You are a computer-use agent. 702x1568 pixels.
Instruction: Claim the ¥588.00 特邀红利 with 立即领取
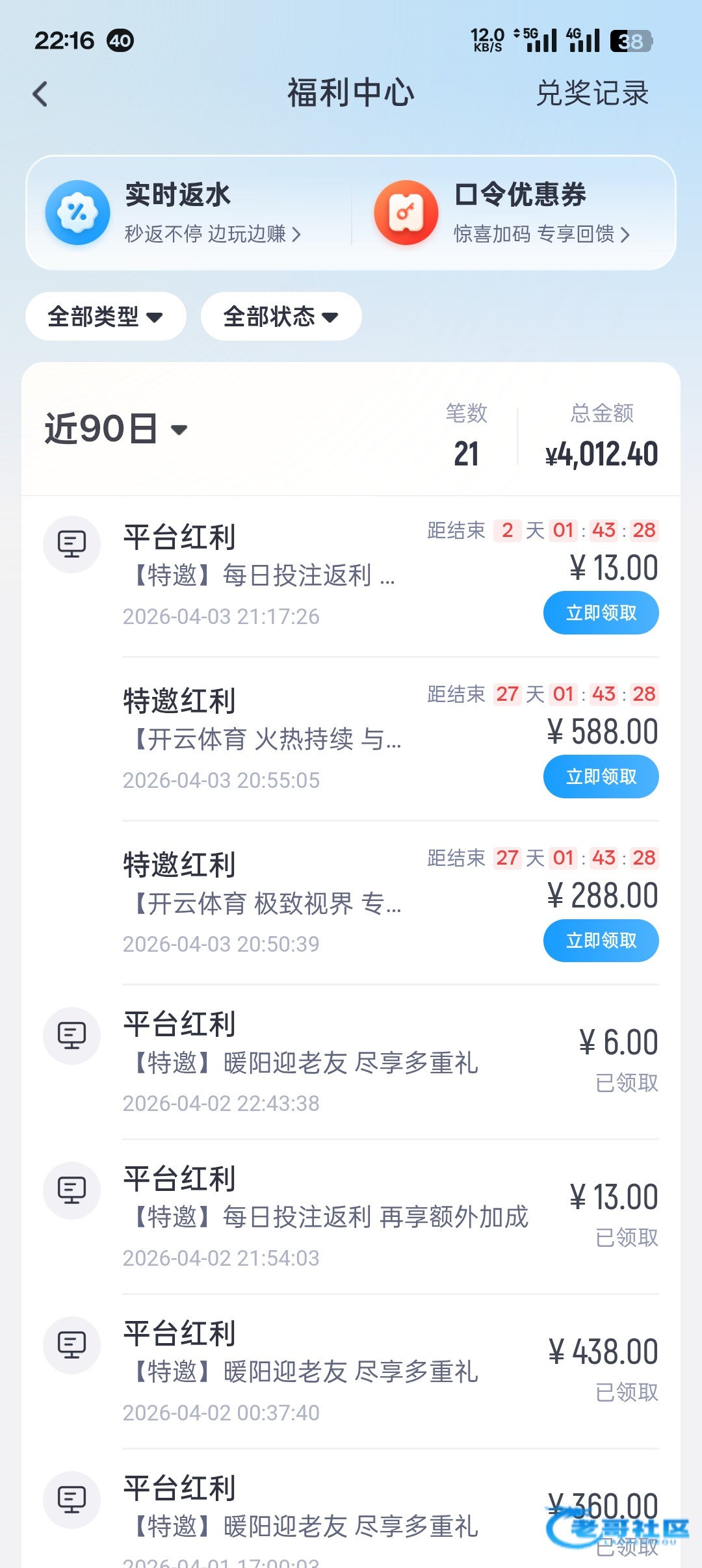pyautogui.click(x=601, y=776)
